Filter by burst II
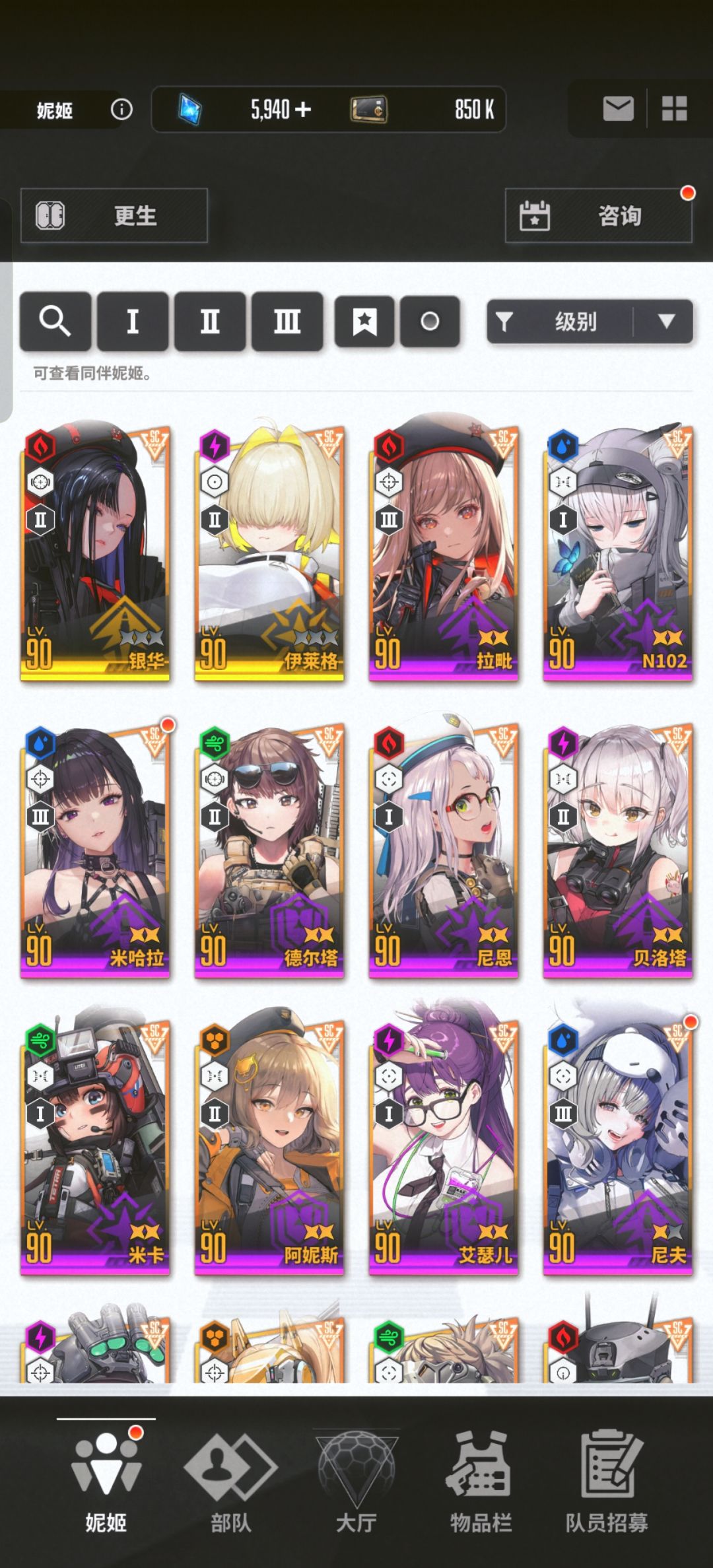The width and height of the screenshot is (713, 1568). tap(210, 322)
